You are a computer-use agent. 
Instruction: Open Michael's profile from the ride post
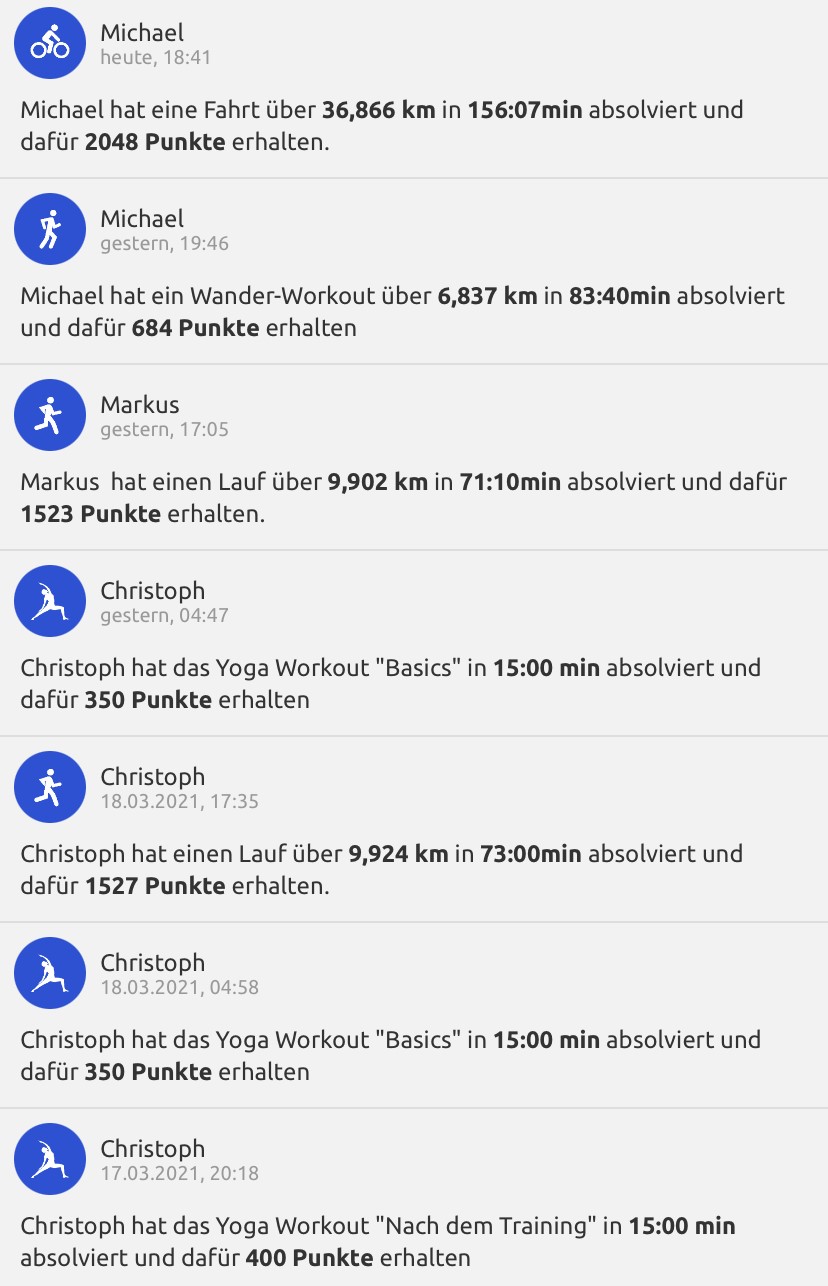tap(140, 32)
